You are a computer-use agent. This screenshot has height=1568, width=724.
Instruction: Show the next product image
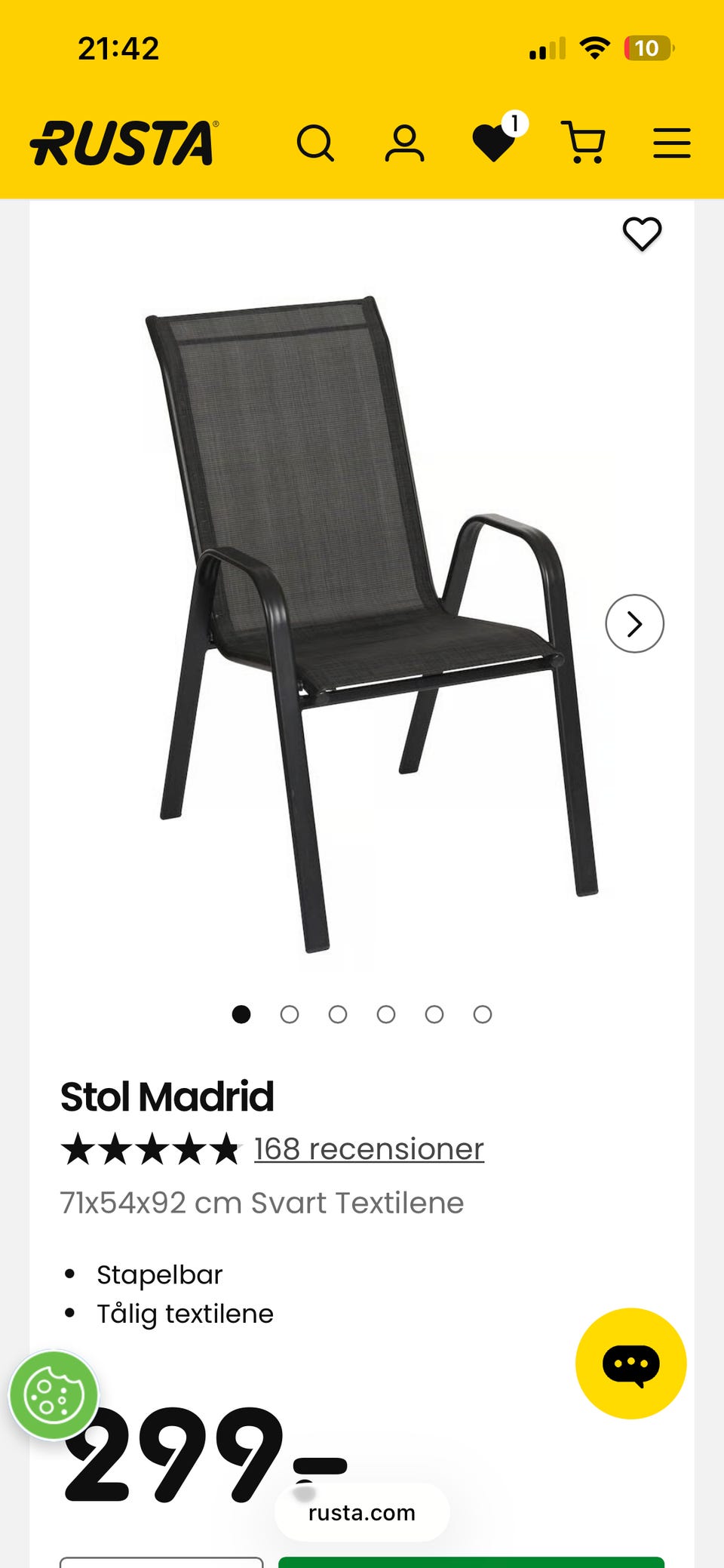(634, 624)
